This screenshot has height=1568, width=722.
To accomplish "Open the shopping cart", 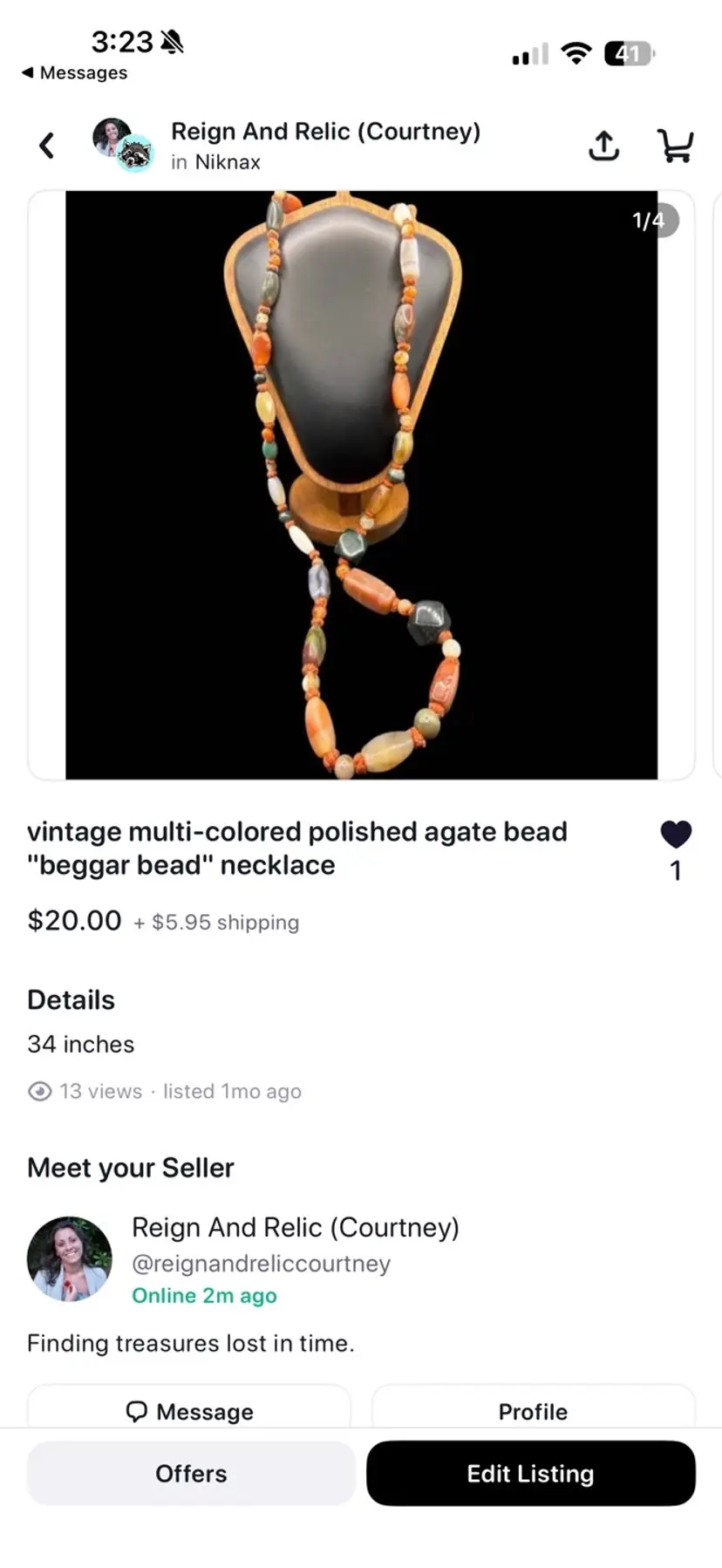I will pos(675,146).
